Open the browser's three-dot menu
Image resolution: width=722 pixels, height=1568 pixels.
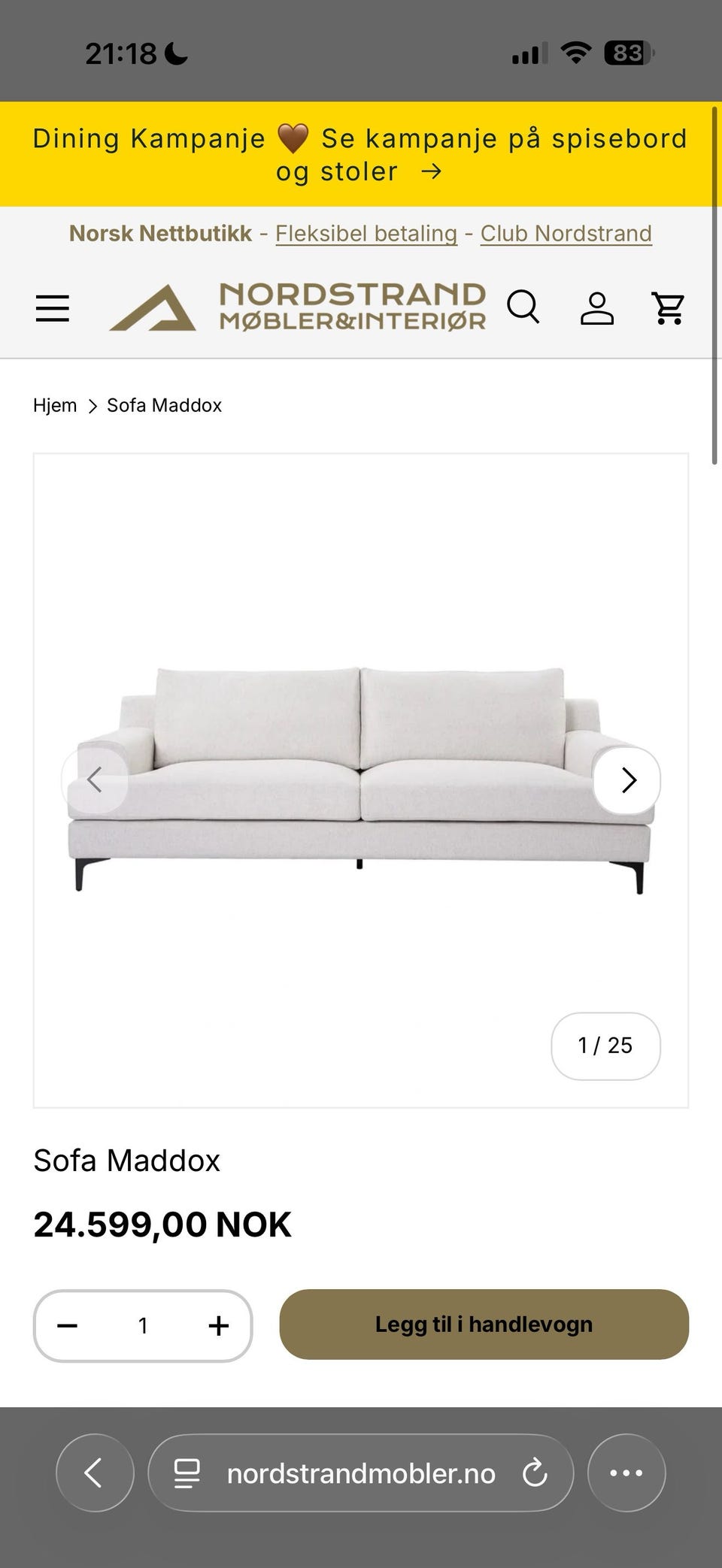[626, 1473]
